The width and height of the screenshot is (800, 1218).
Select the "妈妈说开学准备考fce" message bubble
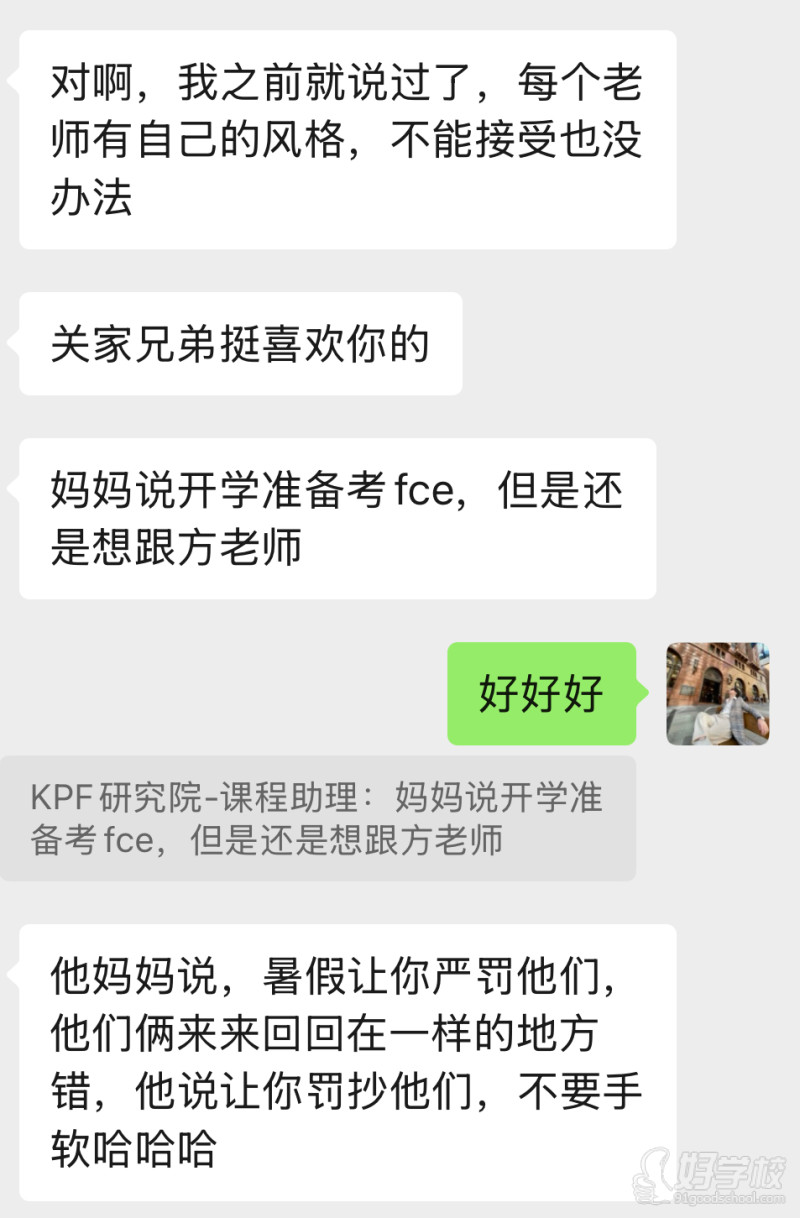click(335, 518)
